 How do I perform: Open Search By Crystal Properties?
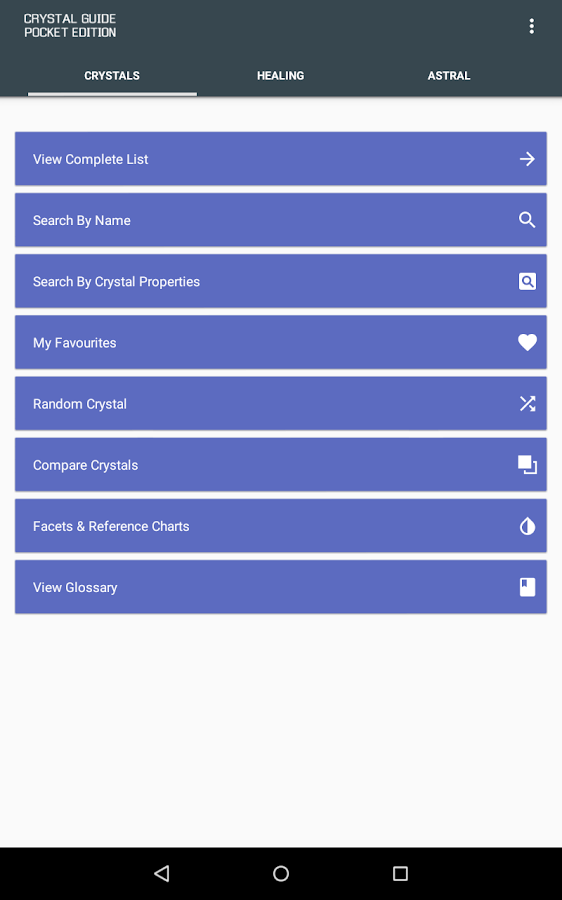point(281,281)
